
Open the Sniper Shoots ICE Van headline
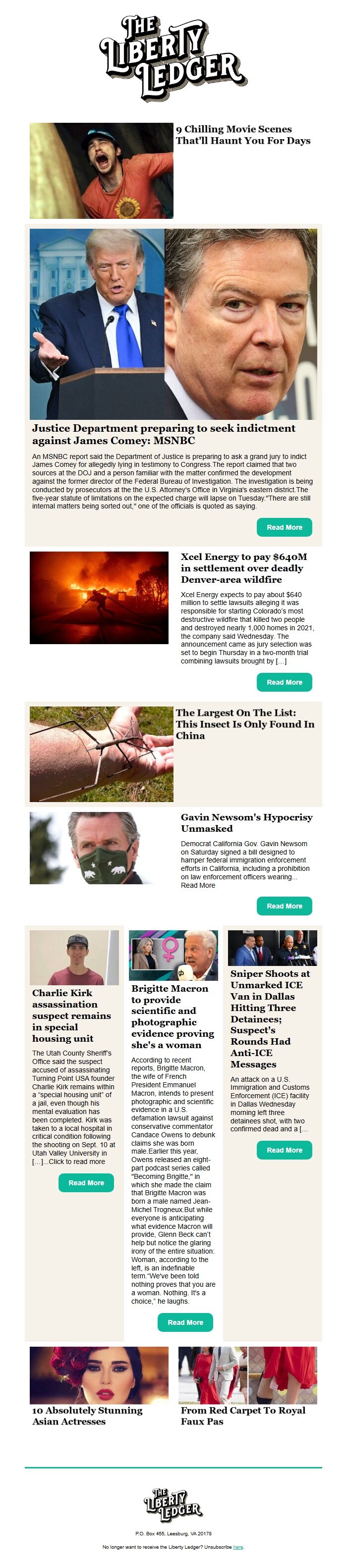pos(270,1018)
